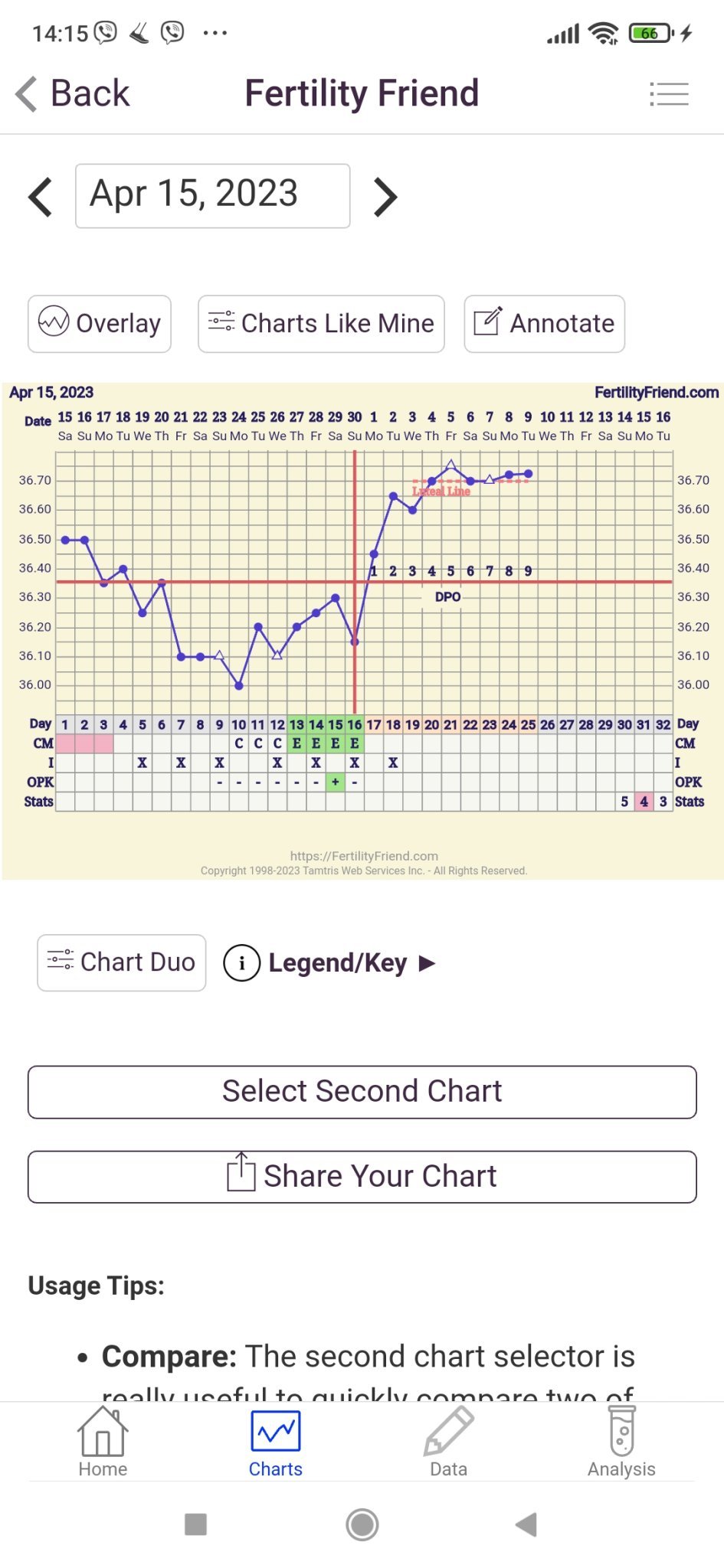Go back using the Back button
Screen dimensions: 724x1568
click(x=74, y=94)
